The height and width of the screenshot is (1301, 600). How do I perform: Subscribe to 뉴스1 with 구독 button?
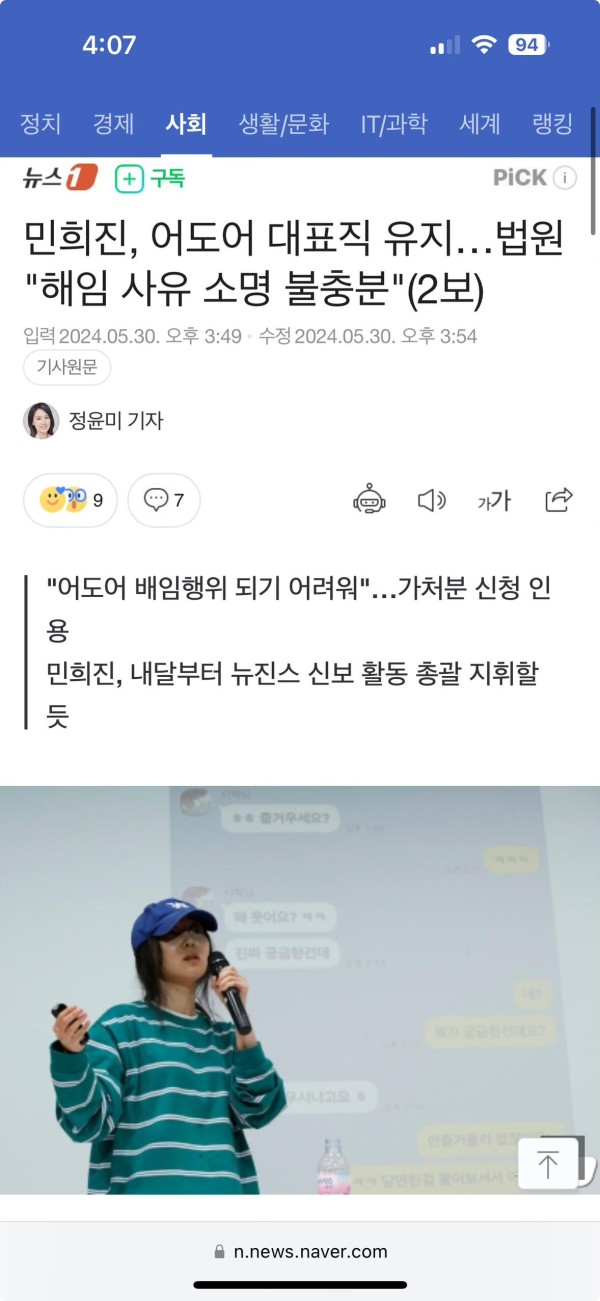click(x=150, y=179)
